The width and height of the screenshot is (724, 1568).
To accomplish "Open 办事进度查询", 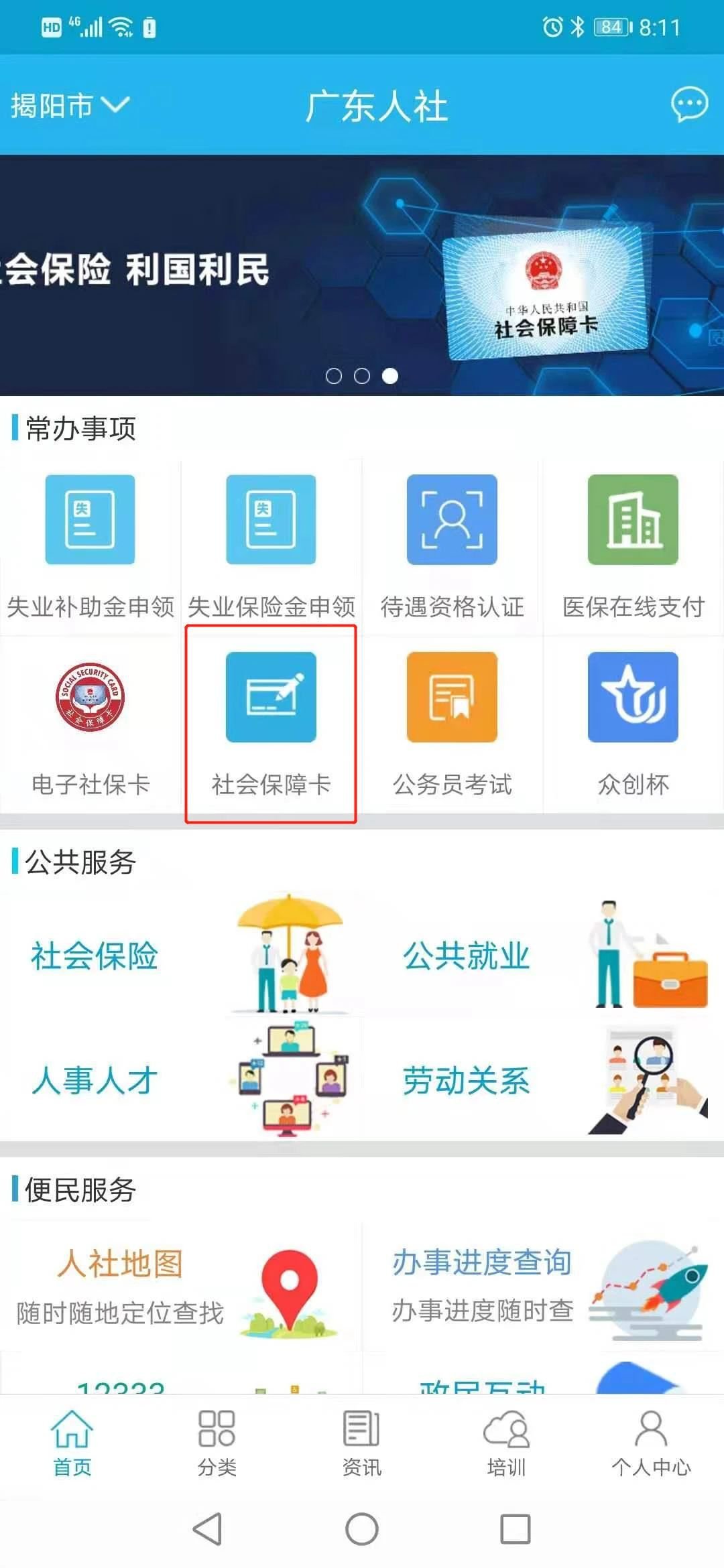I will point(543,1287).
